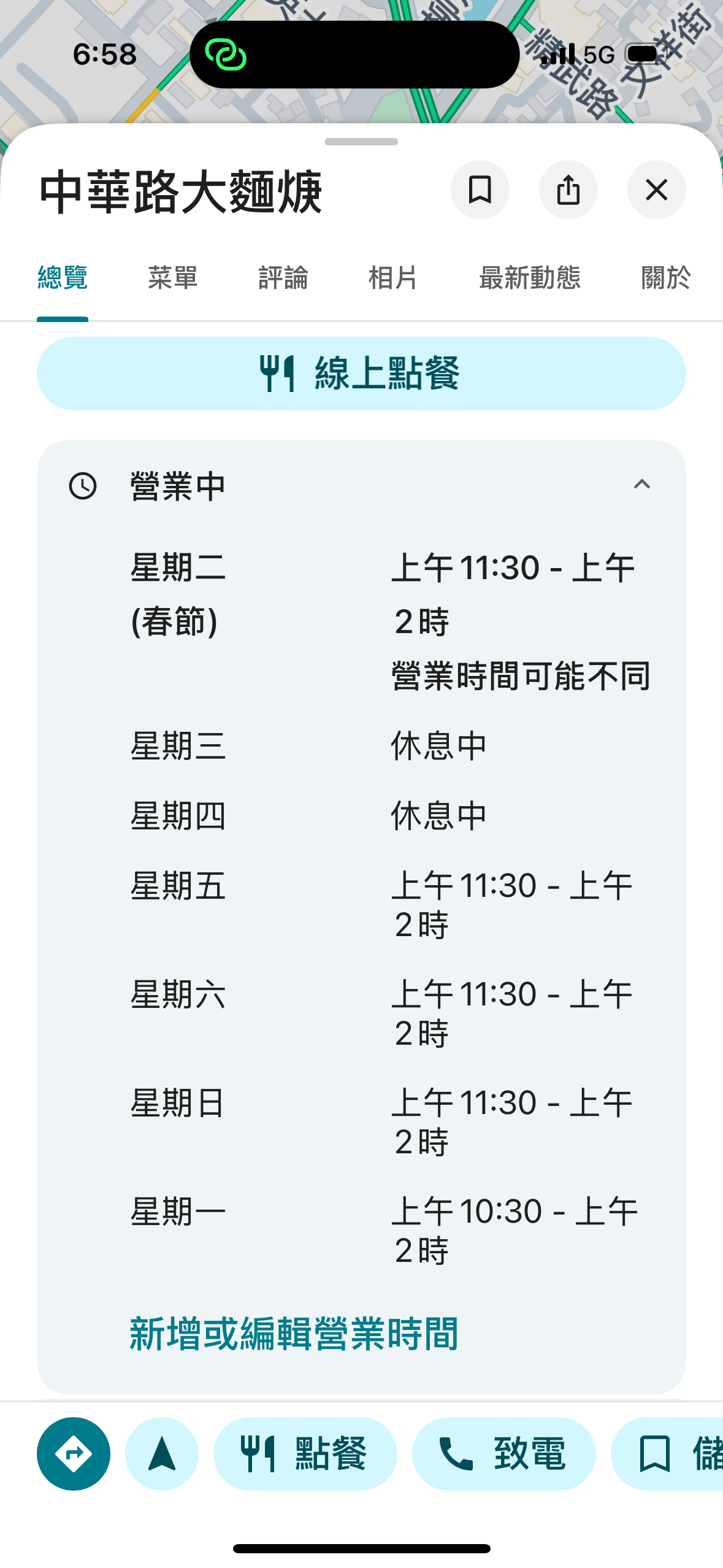Switch to the 菜單 tab
The image size is (723, 1568).
pos(172,278)
